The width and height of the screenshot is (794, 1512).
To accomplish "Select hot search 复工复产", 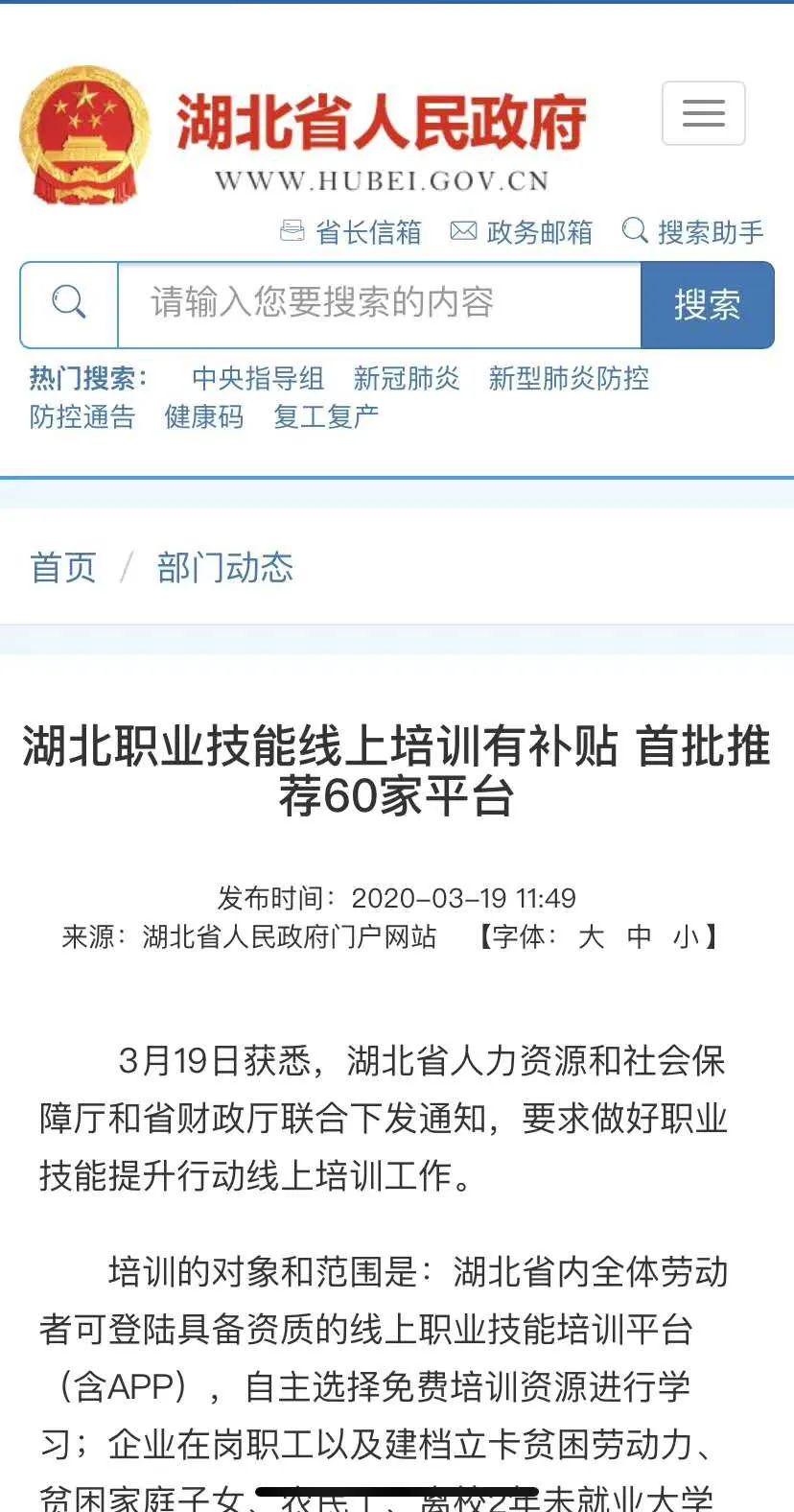I will [x=326, y=416].
